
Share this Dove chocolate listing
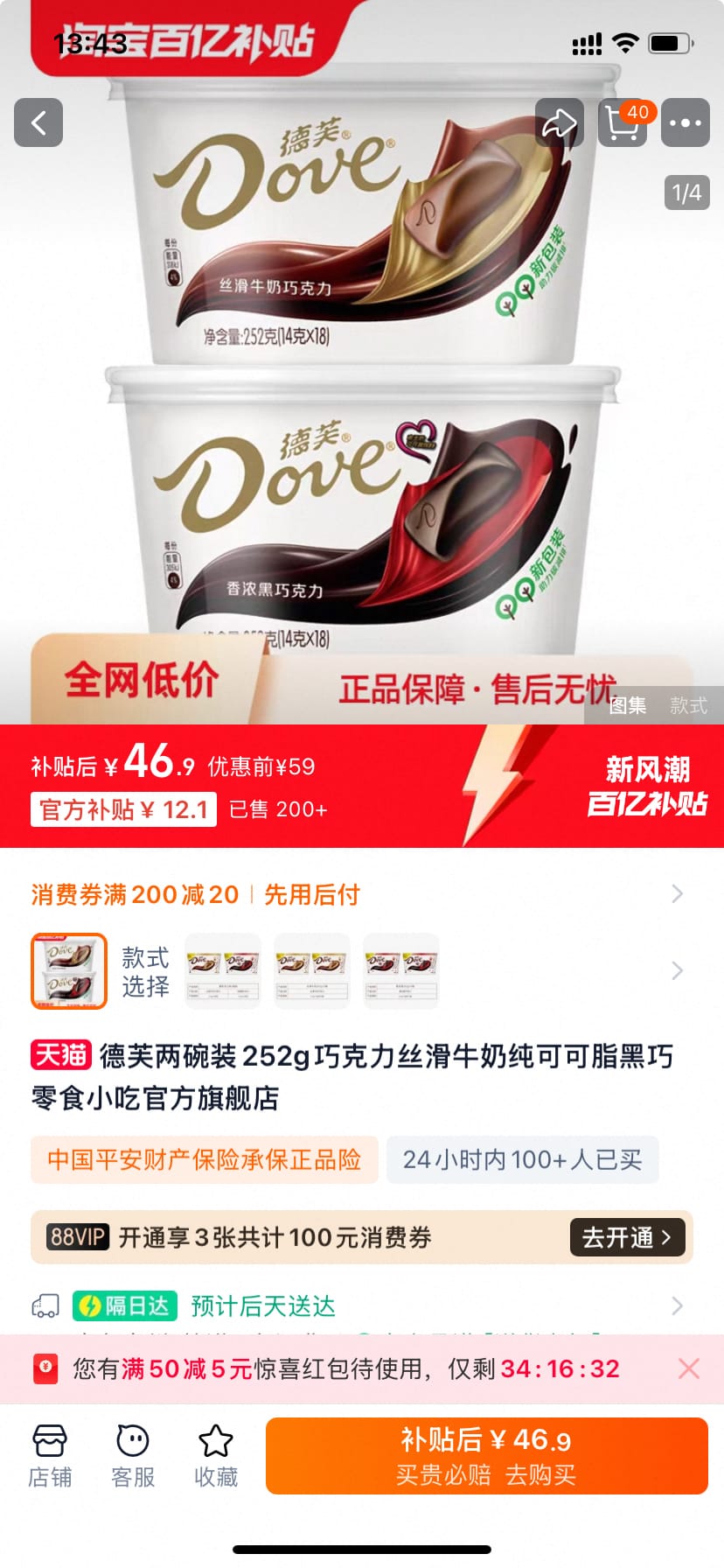[x=559, y=122]
